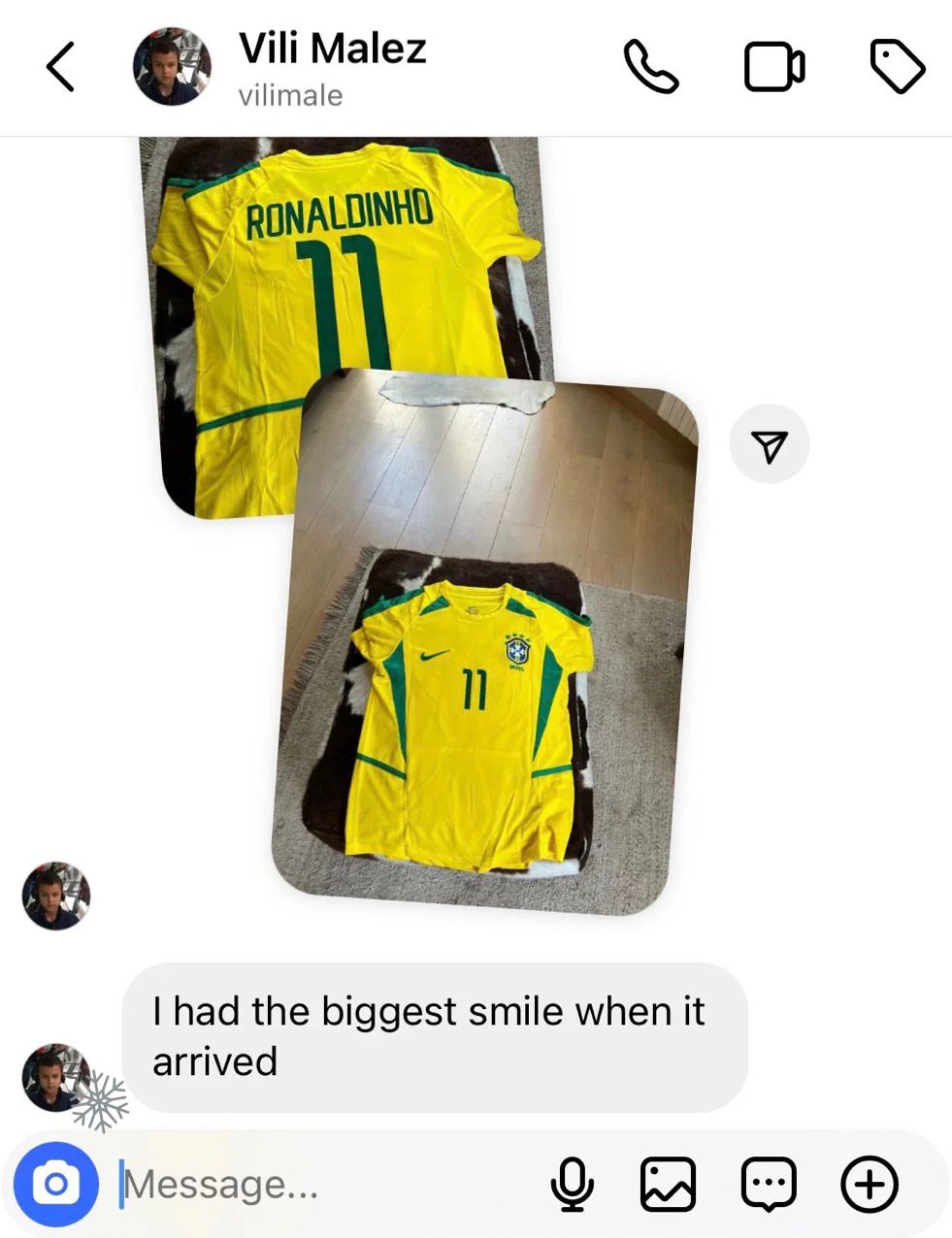Record a voice message with the microphone
This screenshot has width=952, height=1238.
coord(572,1185)
